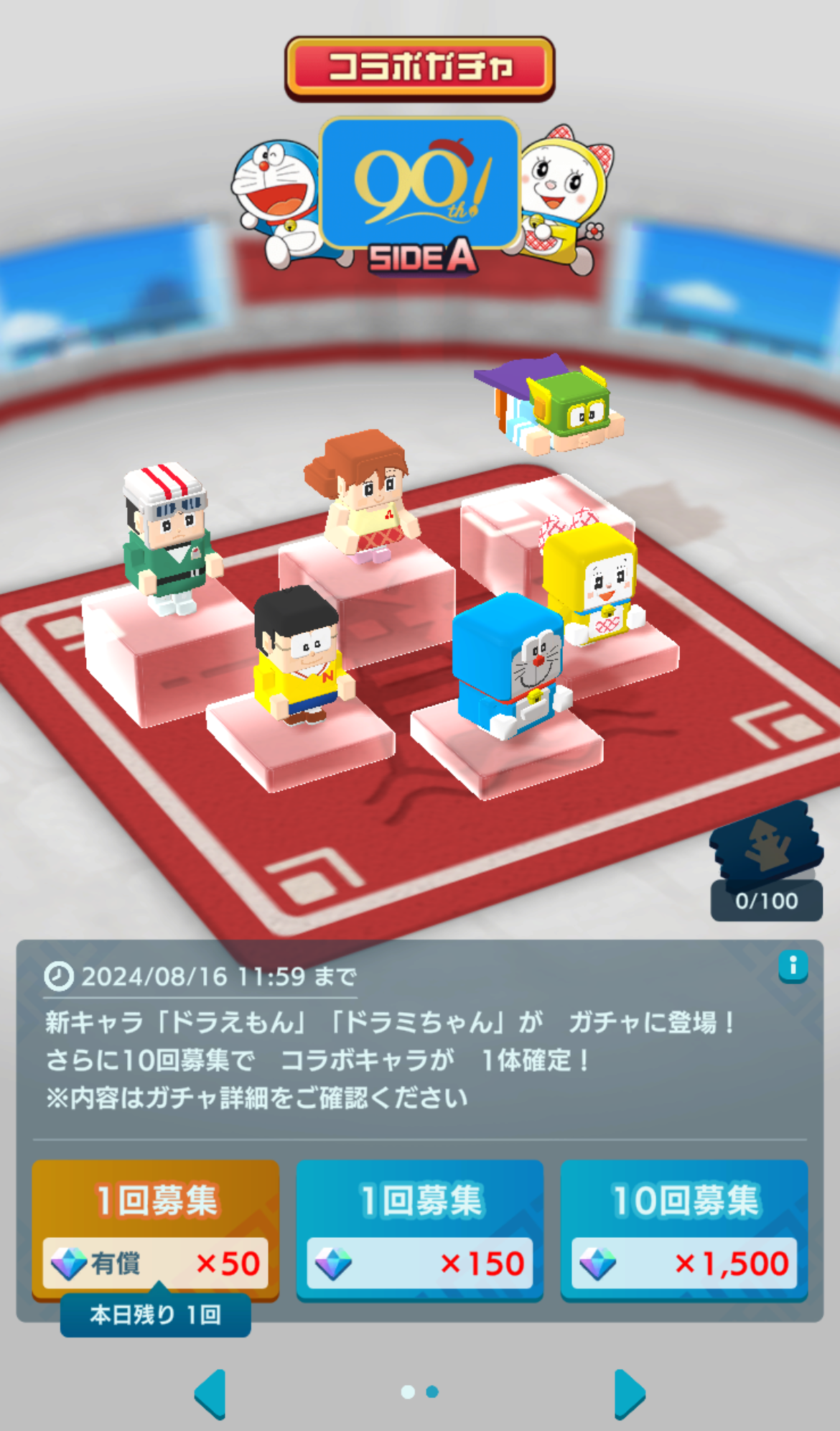840x1431 pixels.
Task: Tap the info icon on the announcement panel
Action: (x=793, y=968)
